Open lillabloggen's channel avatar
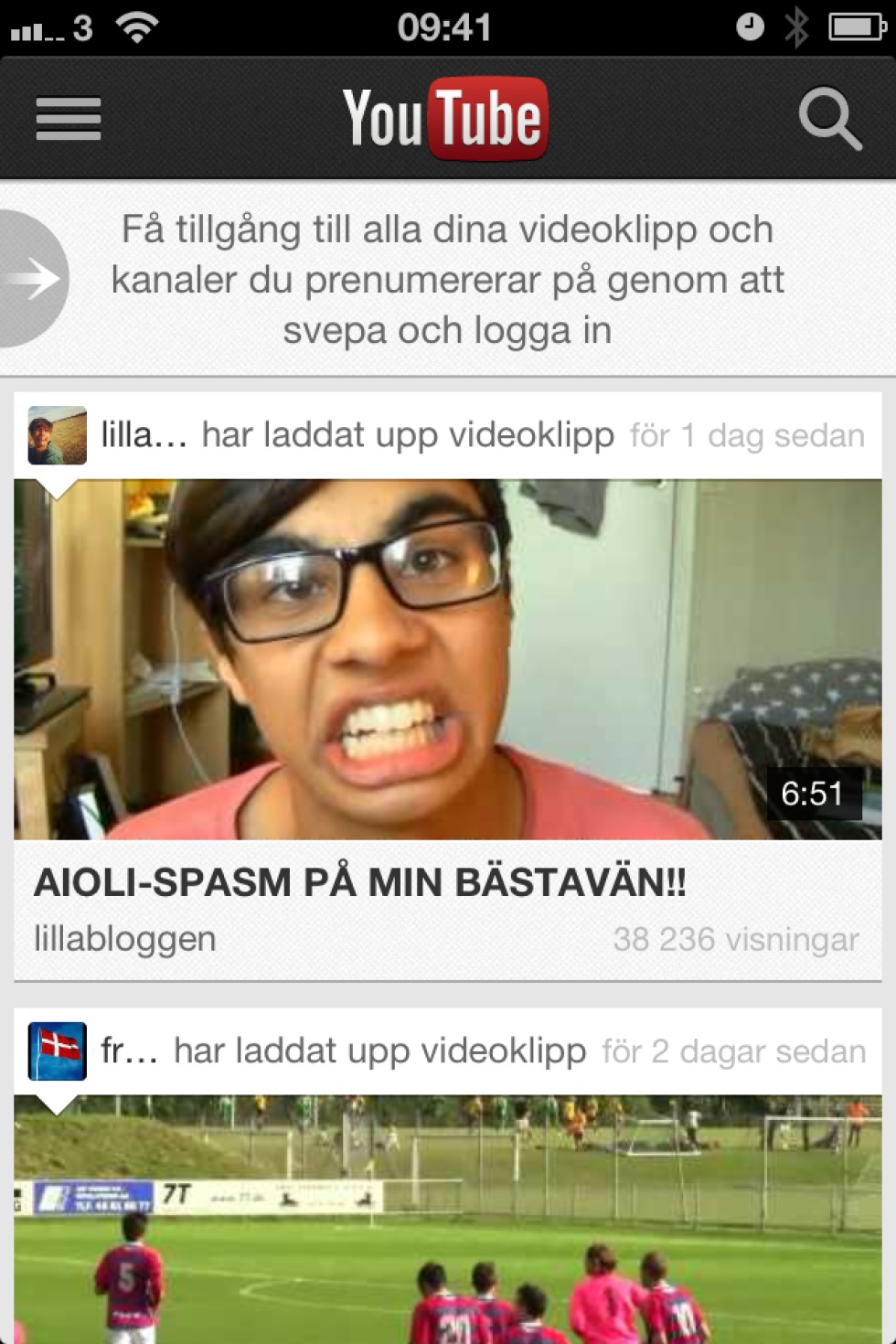The image size is (896, 1344). (x=58, y=435)
